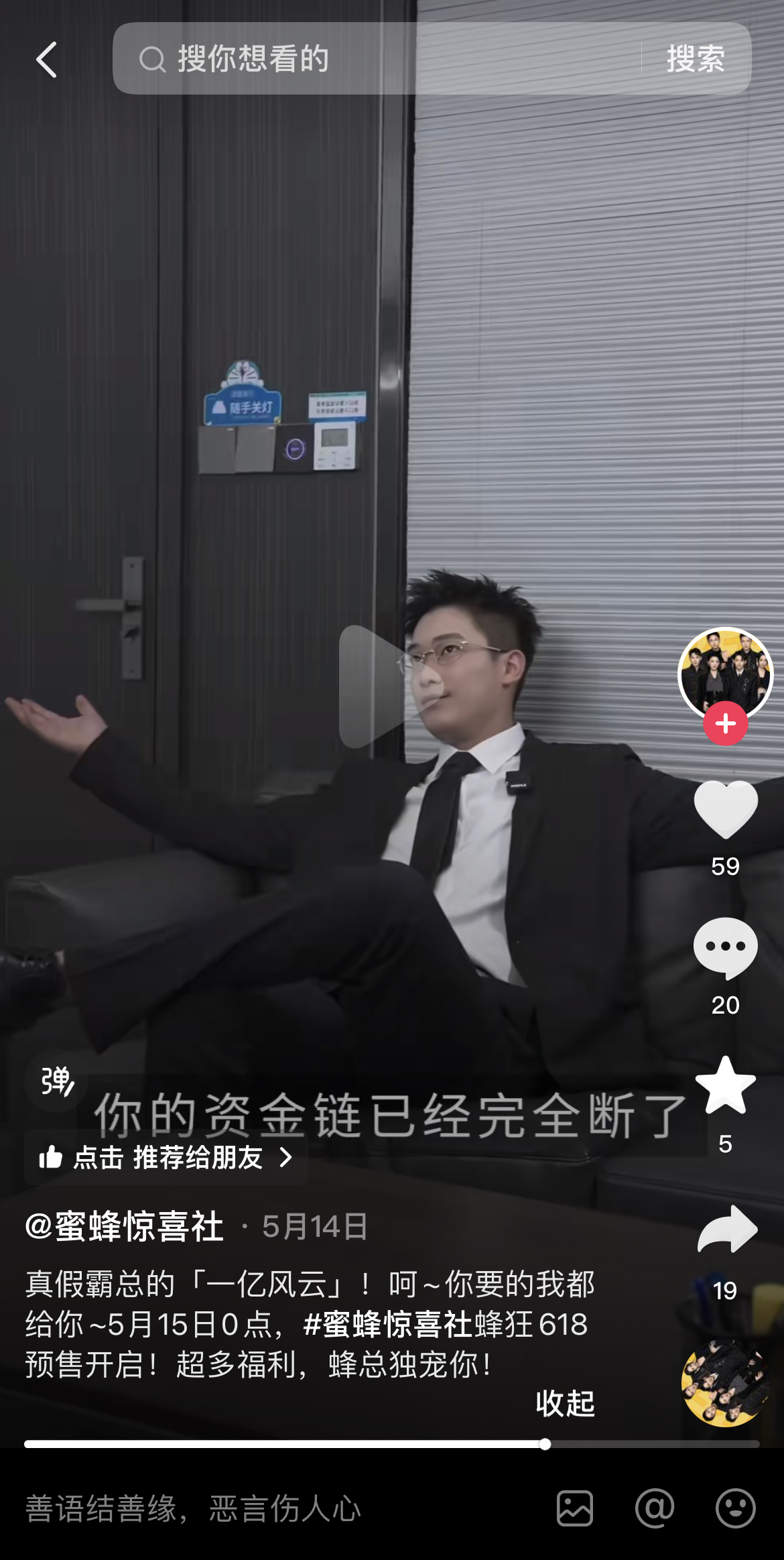Like this video with the heart
784x1560 pixels.
(x=725, y=809)
